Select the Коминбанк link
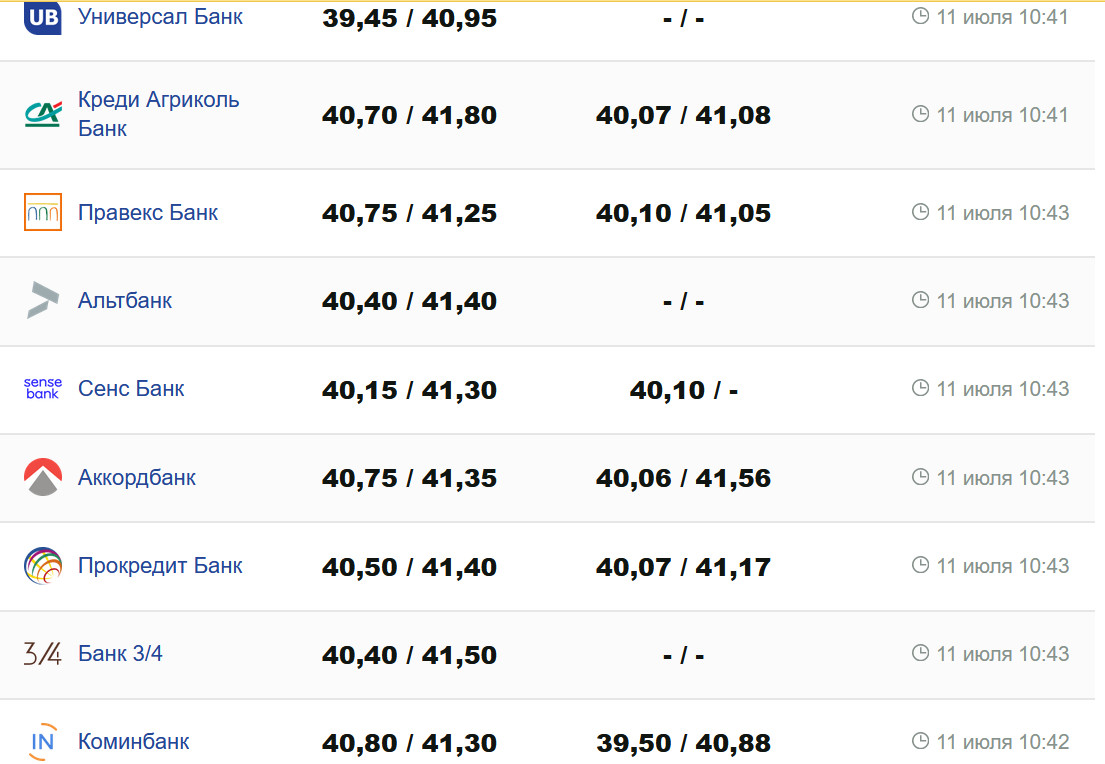Viewport: 1105px width, 764px height. tap(133, 742)
